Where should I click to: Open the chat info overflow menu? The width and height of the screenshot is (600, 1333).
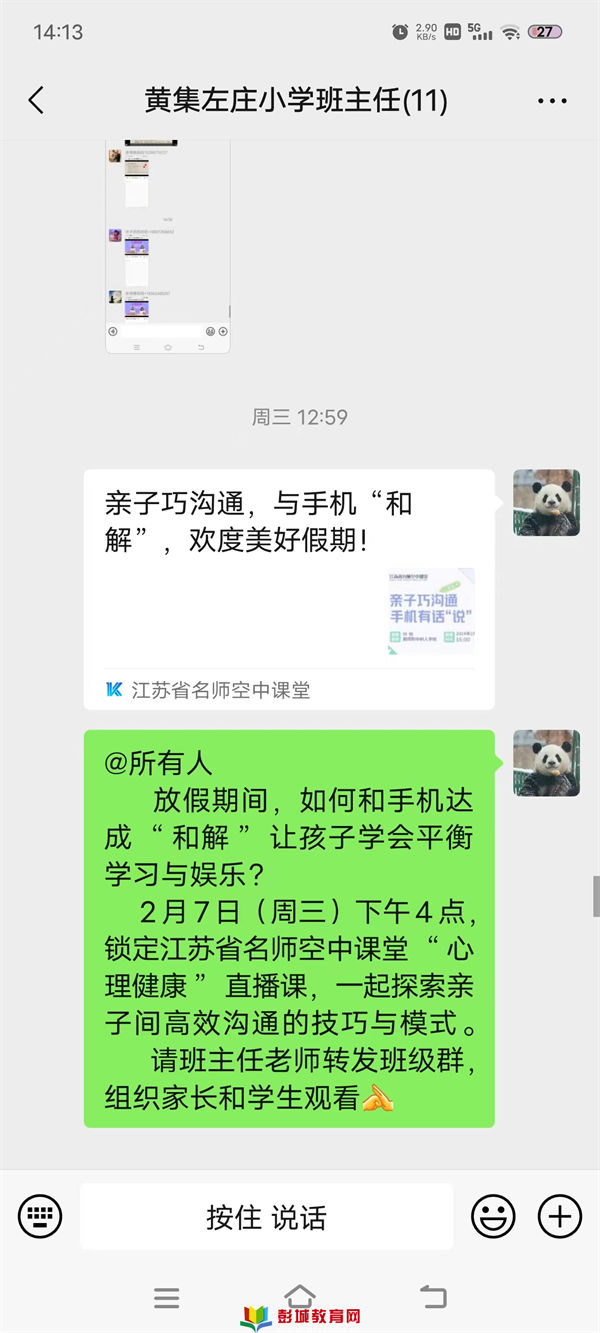(x=552, y=101)
